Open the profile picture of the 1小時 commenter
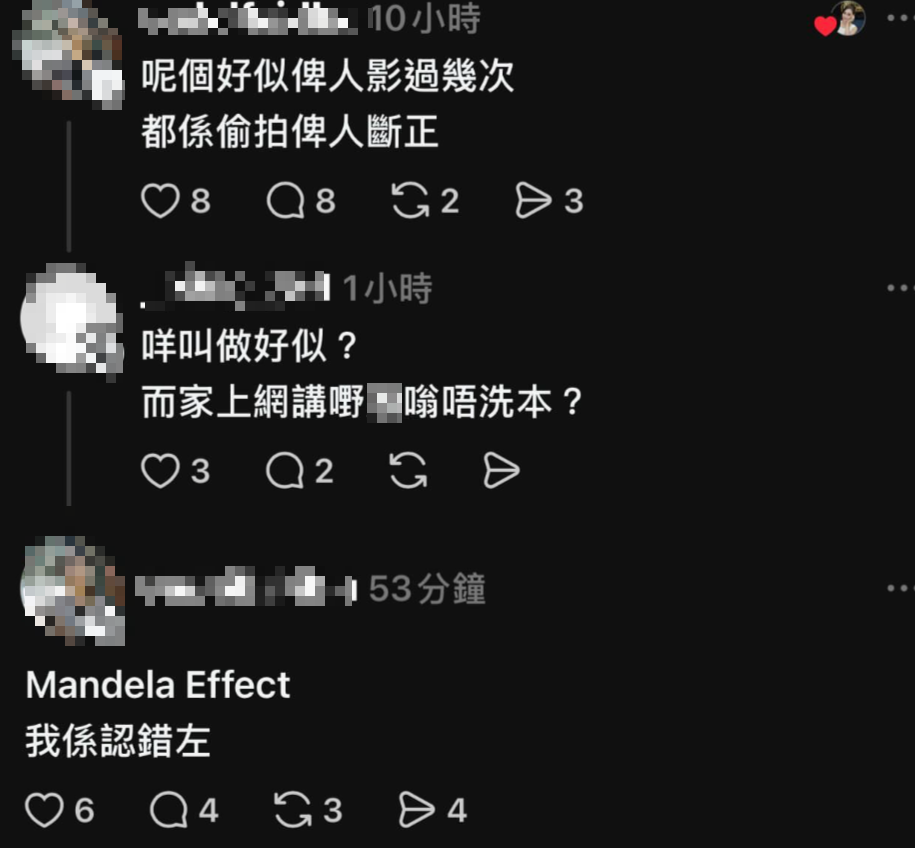The height and width of the screenshot is (848, 915). tap(70, 318)
